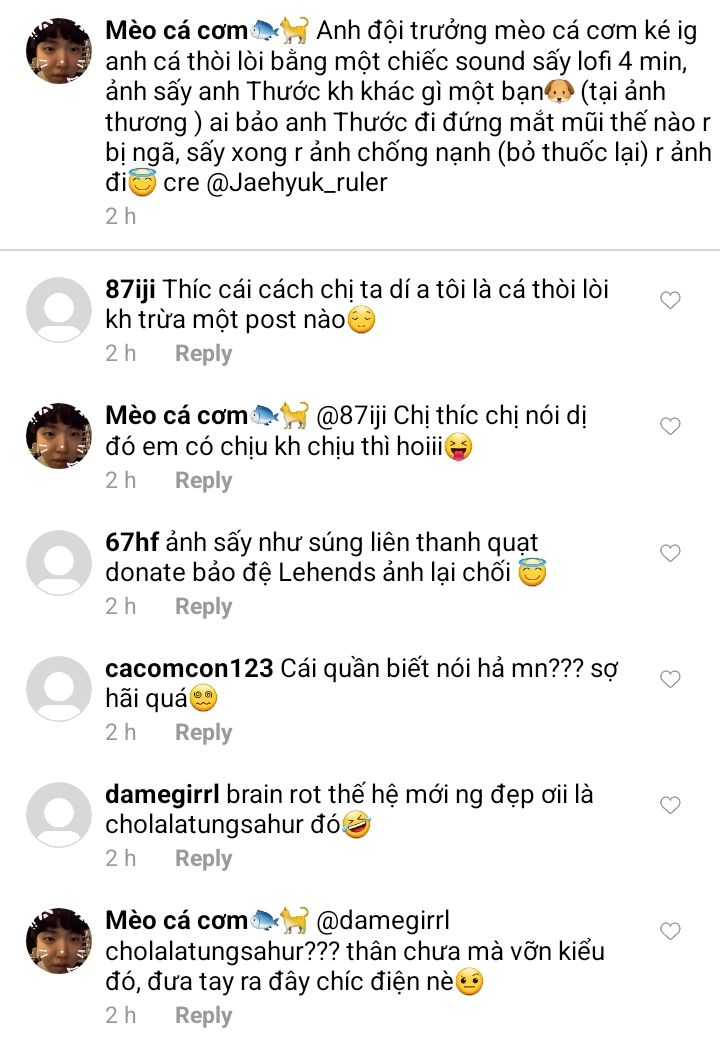The height and width of the screenshot is (1052, 720).
Task: Like cacomcon123's comment
Action: (x=670, y=678)
